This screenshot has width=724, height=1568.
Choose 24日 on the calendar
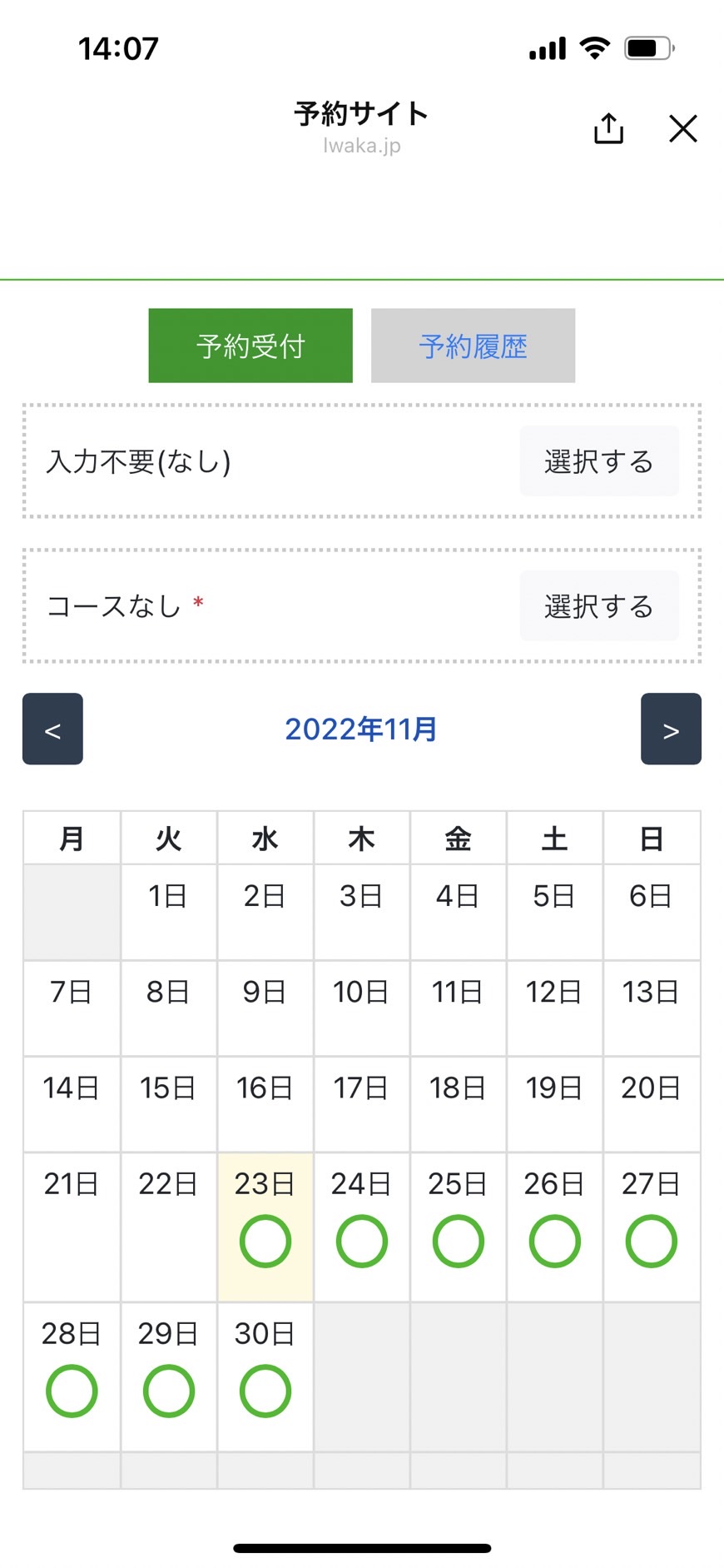[x=362, y=1227]
